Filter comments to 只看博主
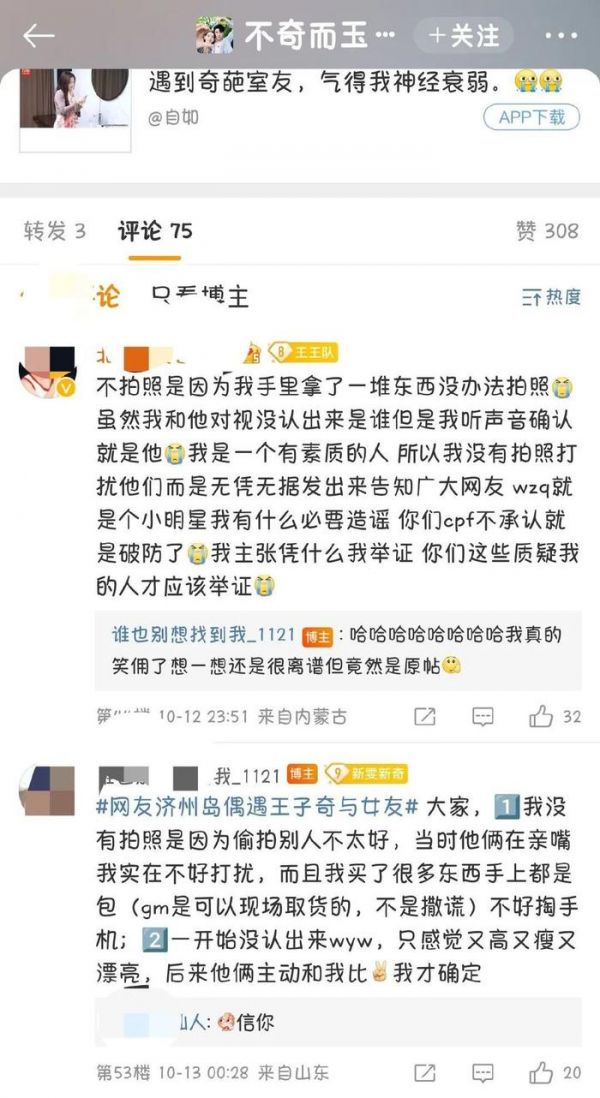The height and width of the screenshot is (1098, 600). click(x=200, y=297)
